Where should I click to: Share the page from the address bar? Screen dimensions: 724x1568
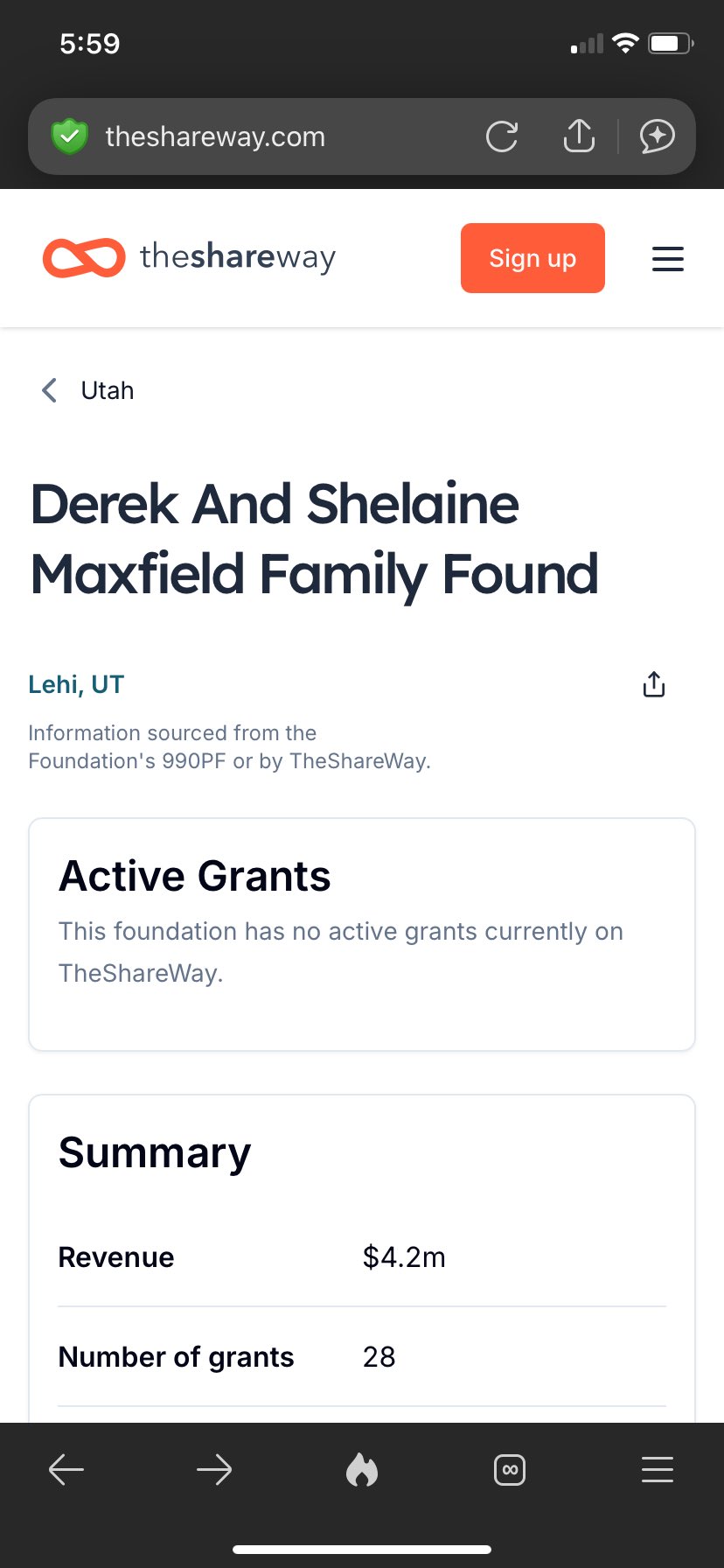point(579,136)
